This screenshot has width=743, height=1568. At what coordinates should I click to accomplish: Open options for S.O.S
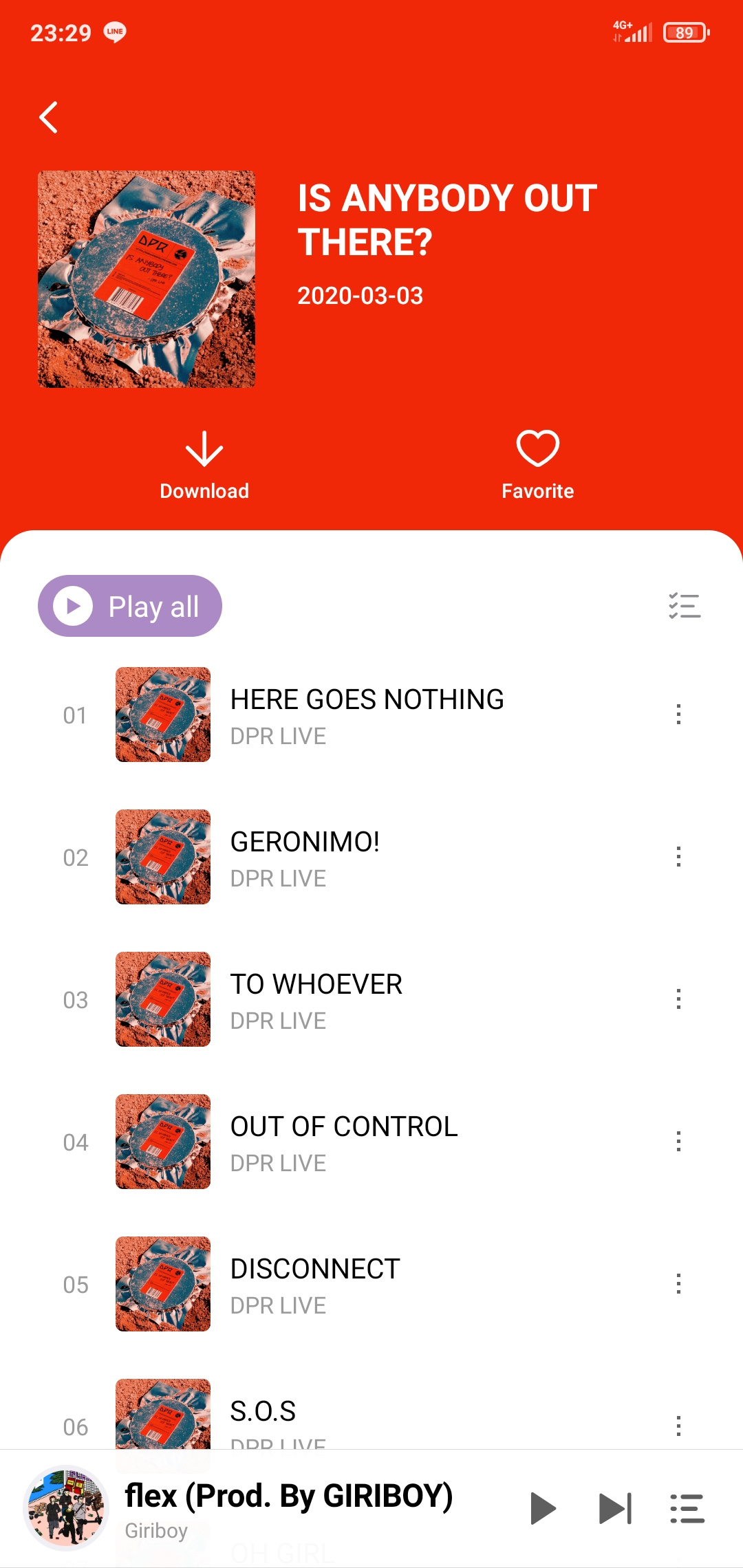click(678, 1426)
